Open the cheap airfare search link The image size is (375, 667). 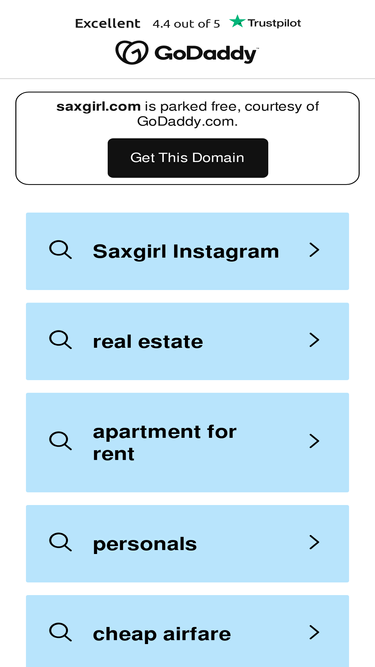tap(188, 631)
